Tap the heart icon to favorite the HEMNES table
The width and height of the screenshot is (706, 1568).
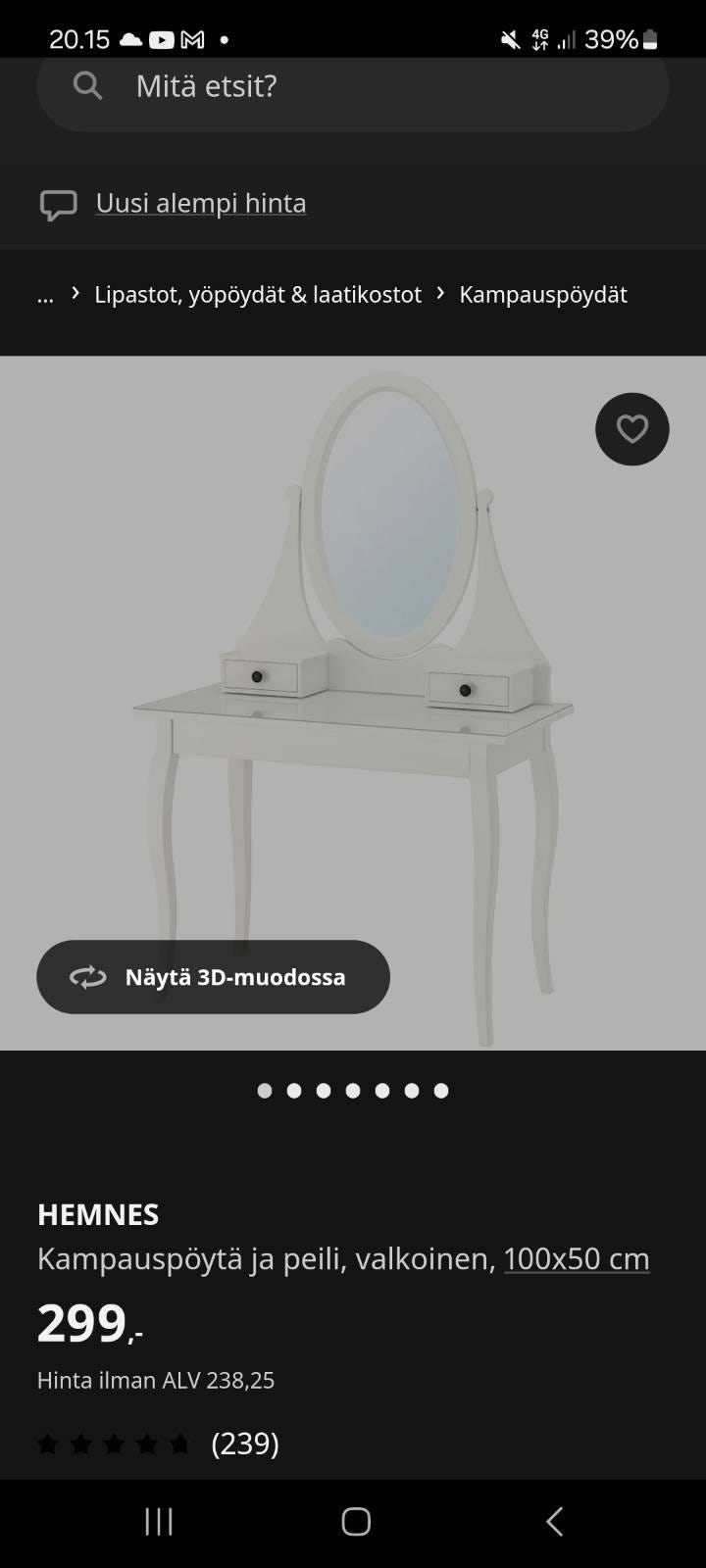pyautogui.click(x=631, y=428)
